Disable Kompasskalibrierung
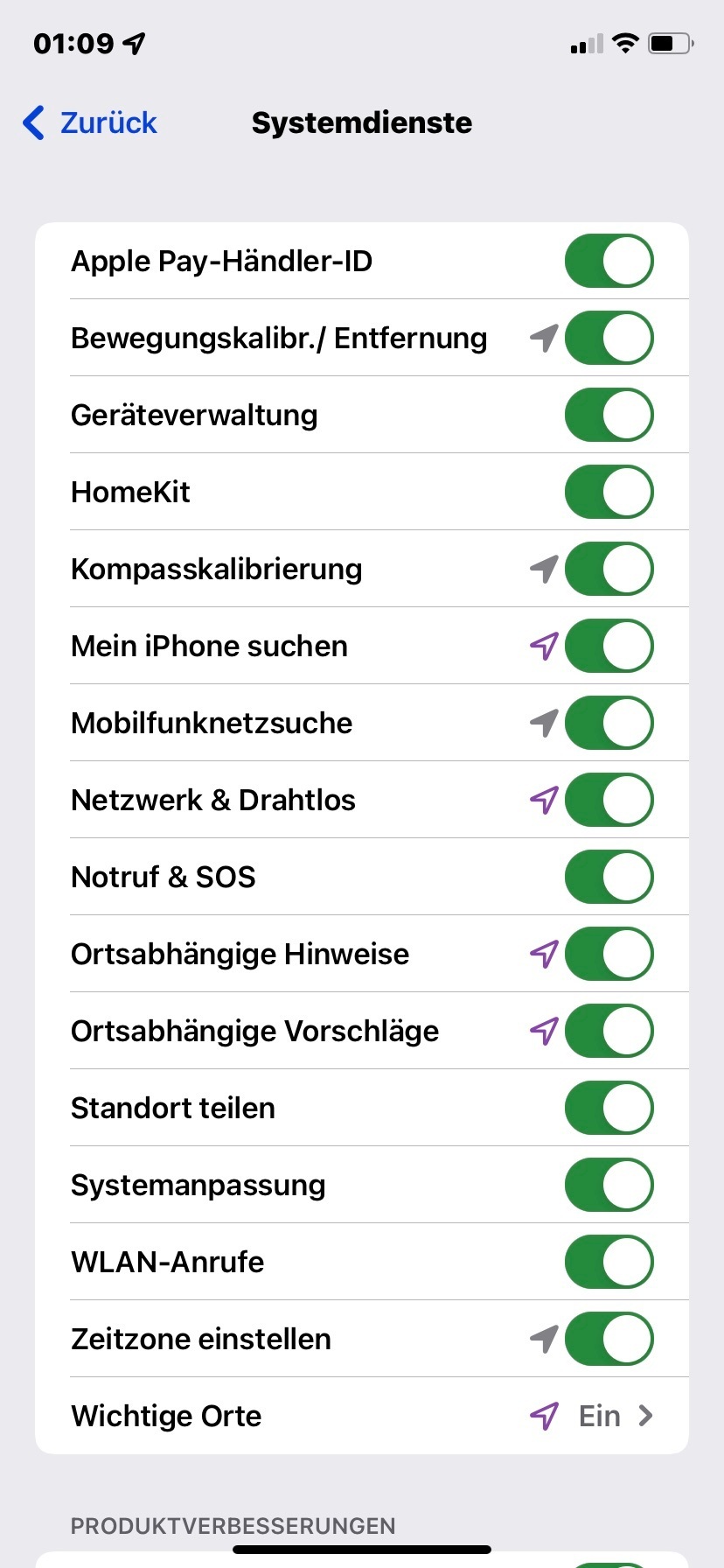The image size is (724, 1568). (x=609, y=569)
